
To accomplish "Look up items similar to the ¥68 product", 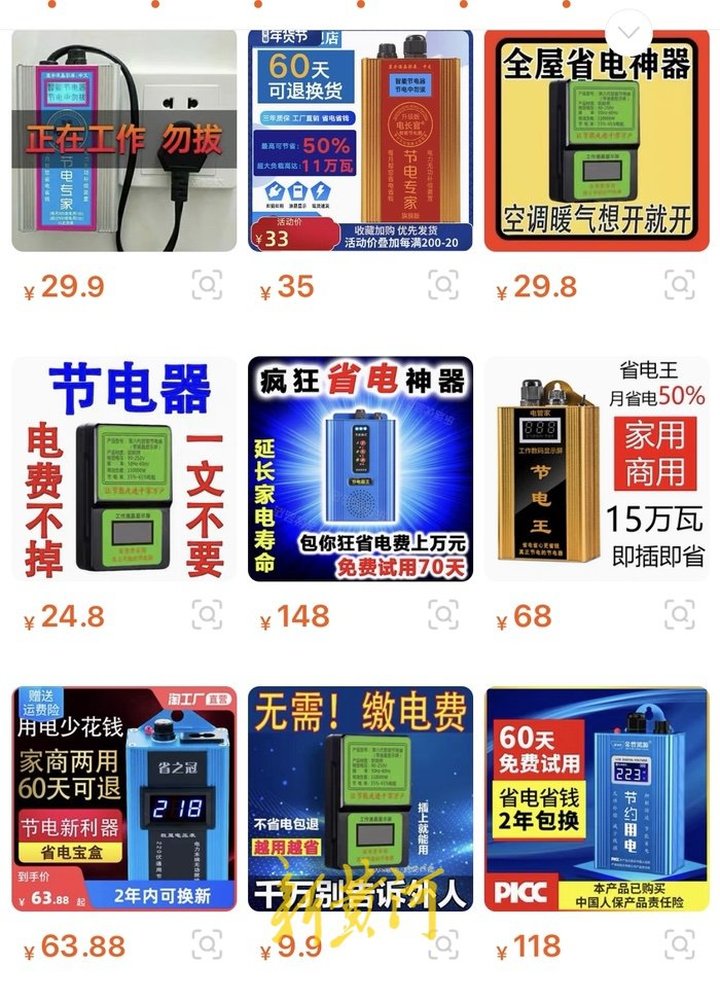I will tap(679, 615).
